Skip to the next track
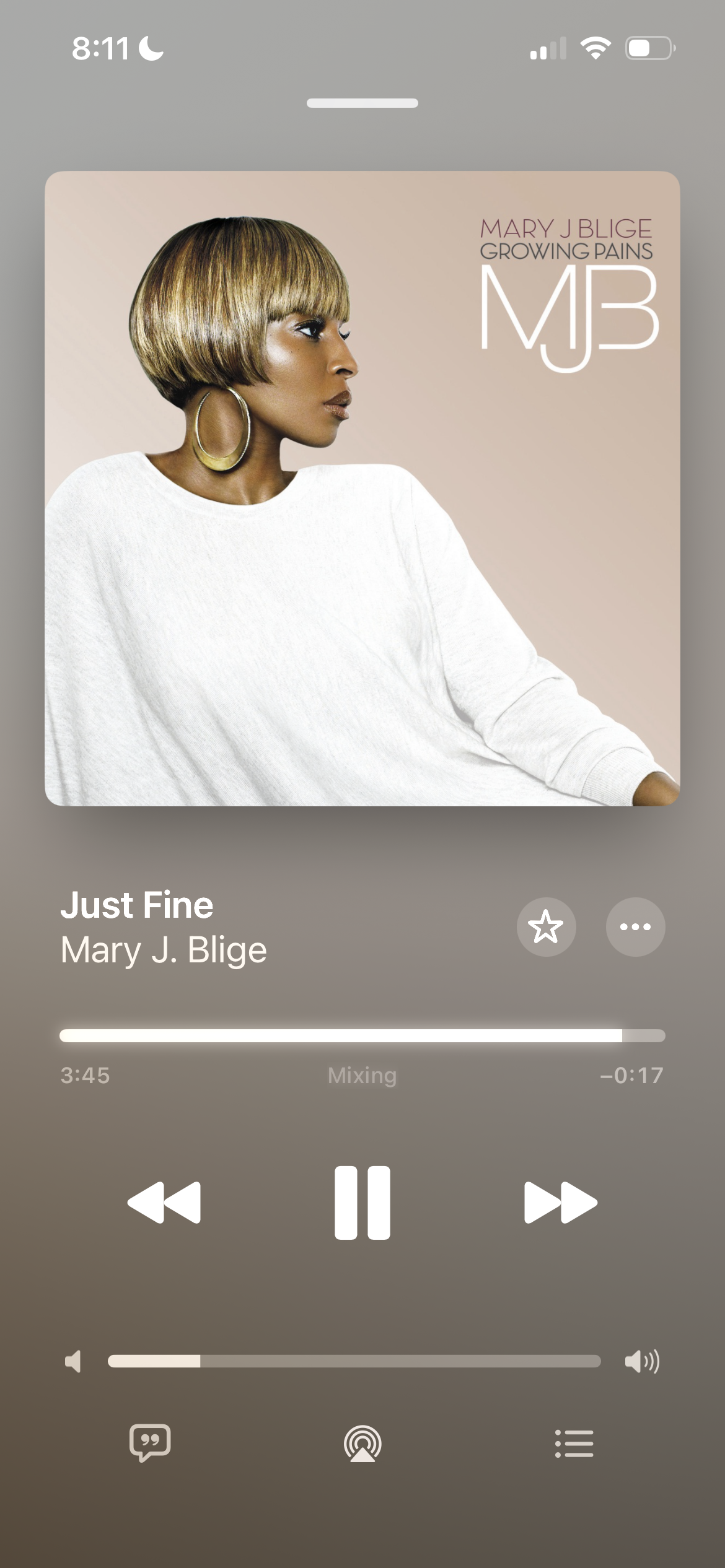 point(560,1203)
